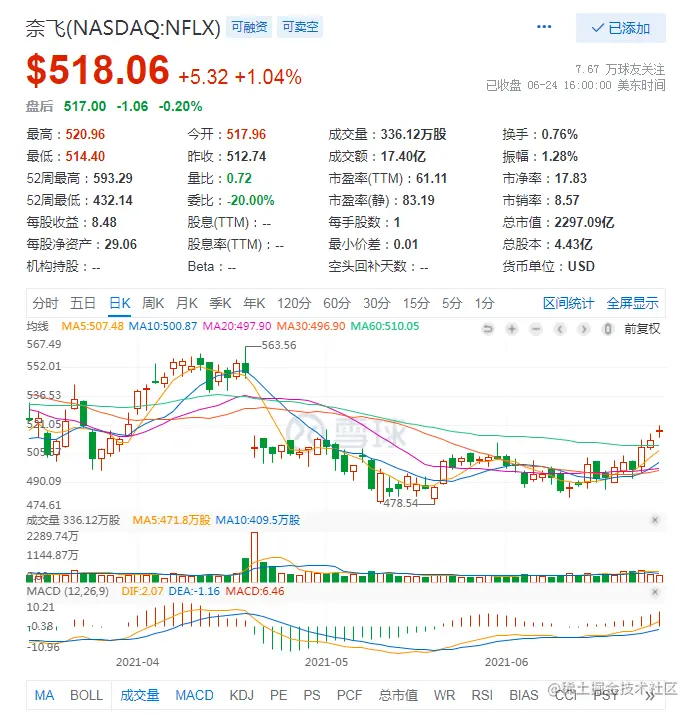Image resolution: width=697 pixels, height=716 pixels.
Task: Select the 年K chart period
Action: [x=253, y=303]
